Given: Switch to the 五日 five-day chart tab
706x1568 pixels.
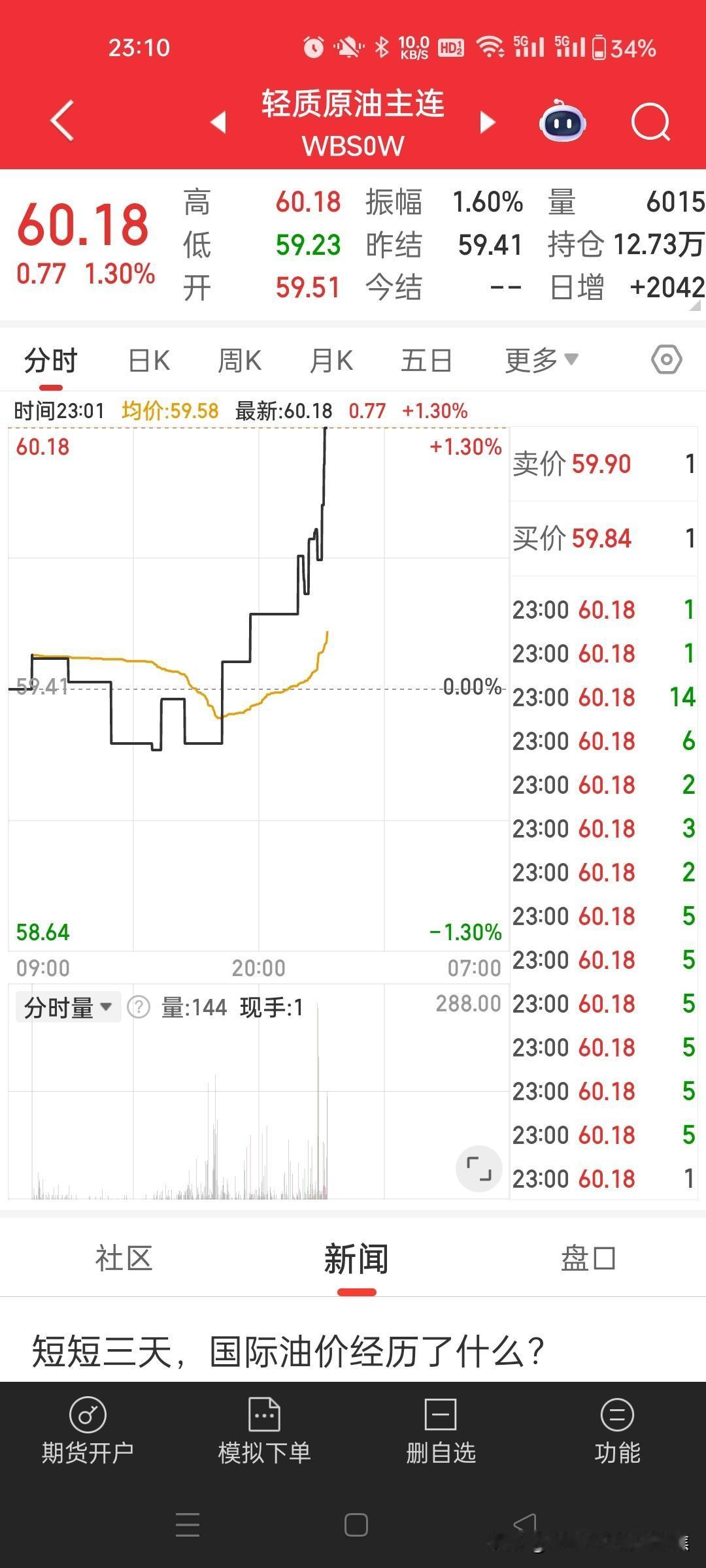Looking at the screenshot, I should (x=426, y=359).
